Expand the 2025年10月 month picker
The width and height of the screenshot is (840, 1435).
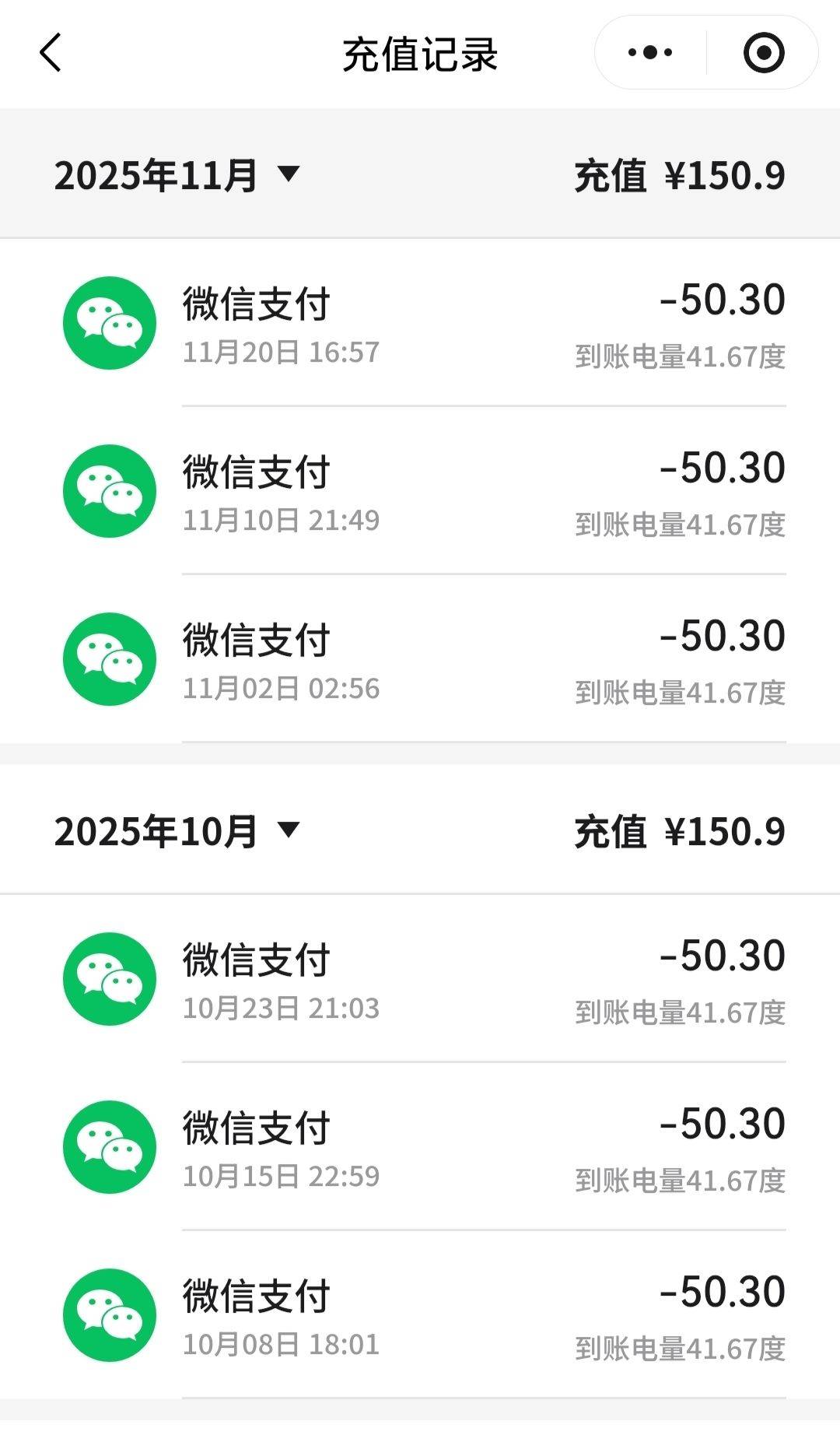click(288, 830)
